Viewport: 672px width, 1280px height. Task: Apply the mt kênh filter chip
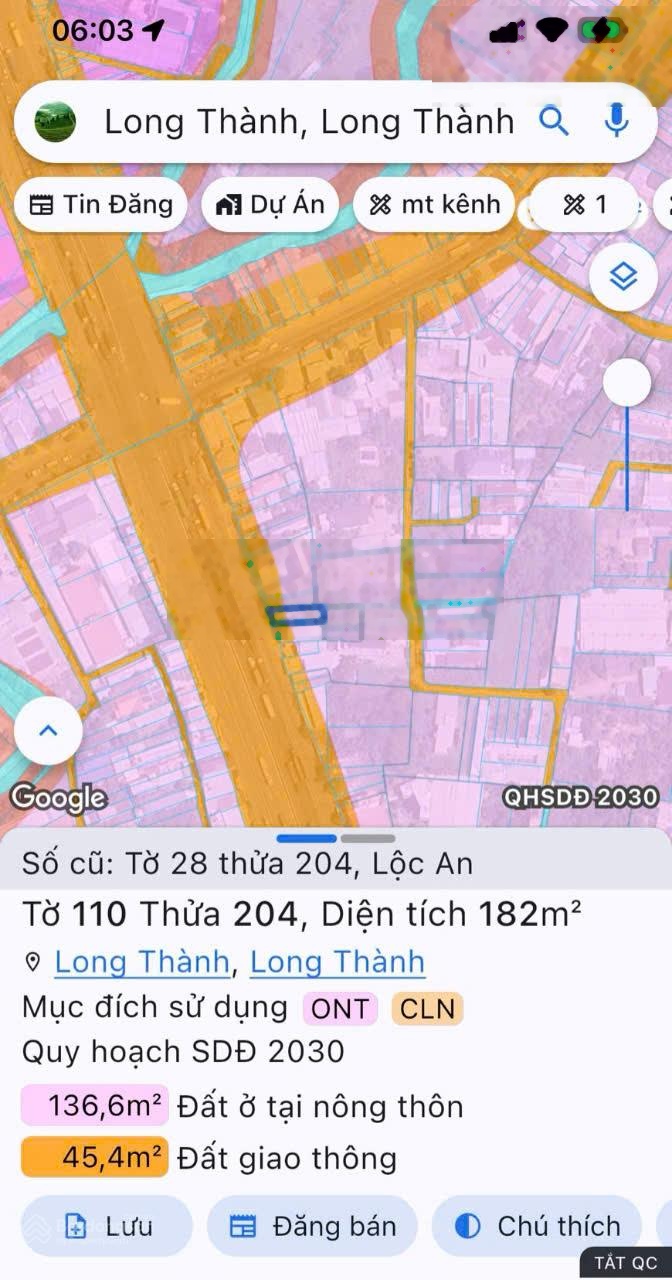[434, 205]
